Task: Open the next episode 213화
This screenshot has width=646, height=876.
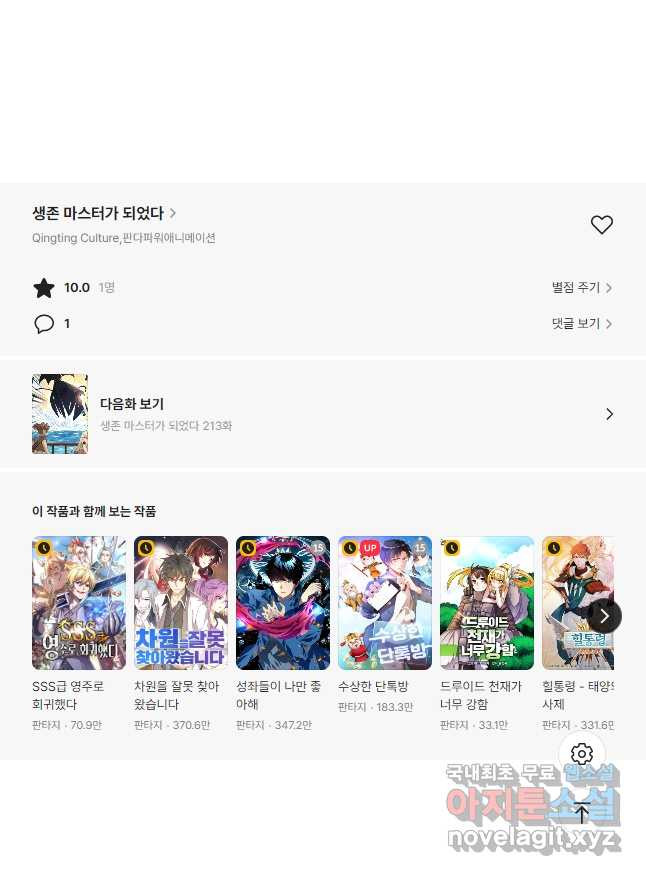Action: point(322,414)
